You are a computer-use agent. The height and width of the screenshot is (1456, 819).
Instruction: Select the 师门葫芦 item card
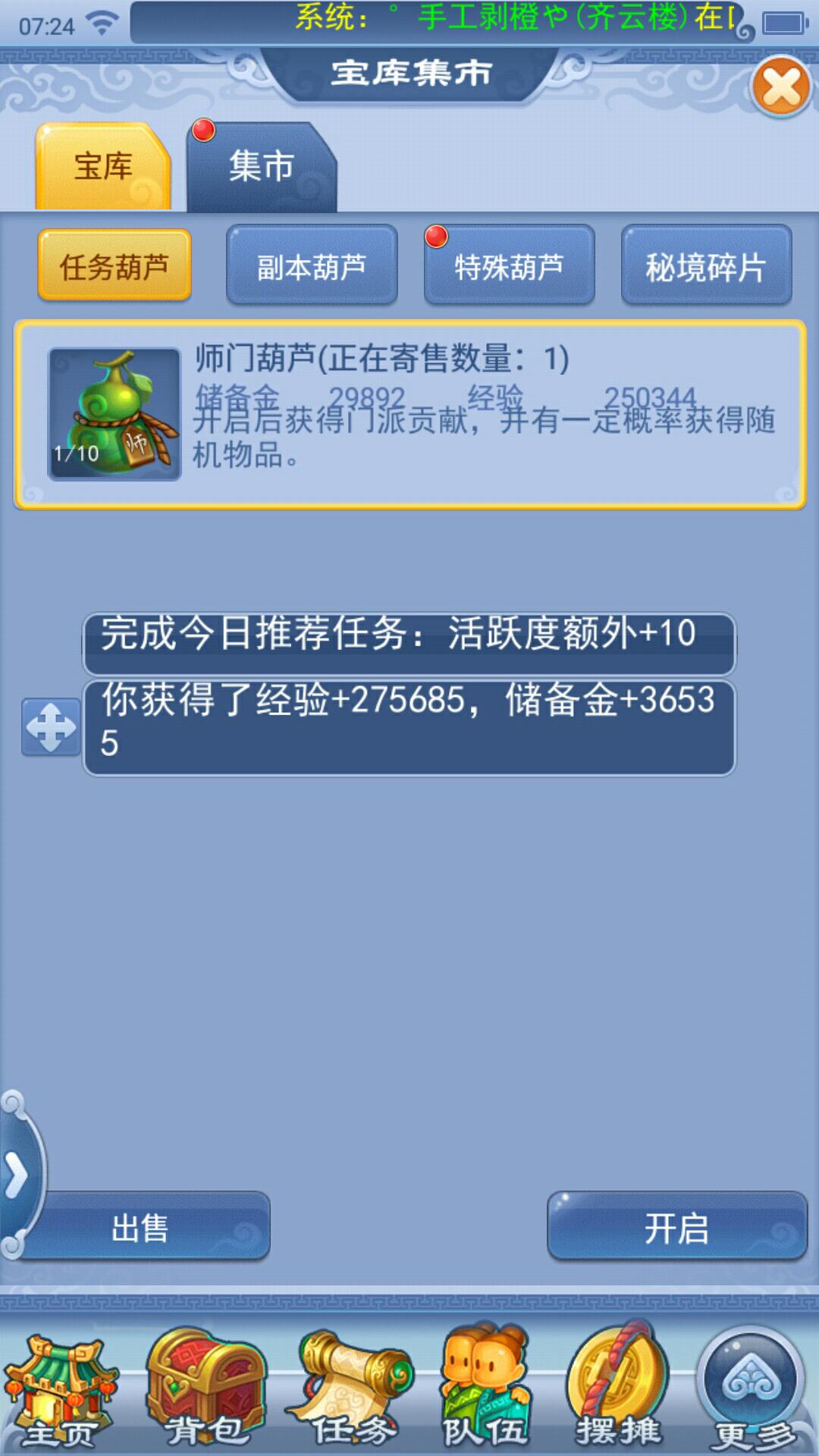[409, 415]
